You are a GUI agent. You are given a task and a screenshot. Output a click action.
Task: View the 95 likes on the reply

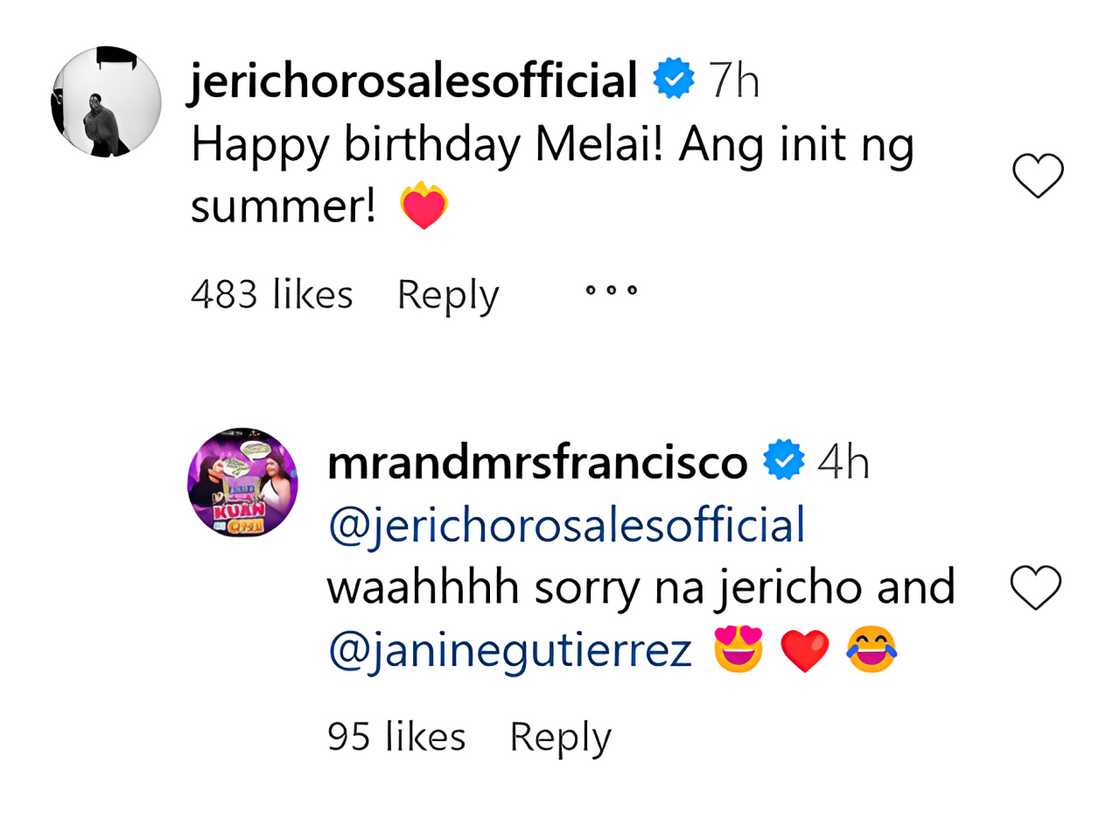[396, 737]
